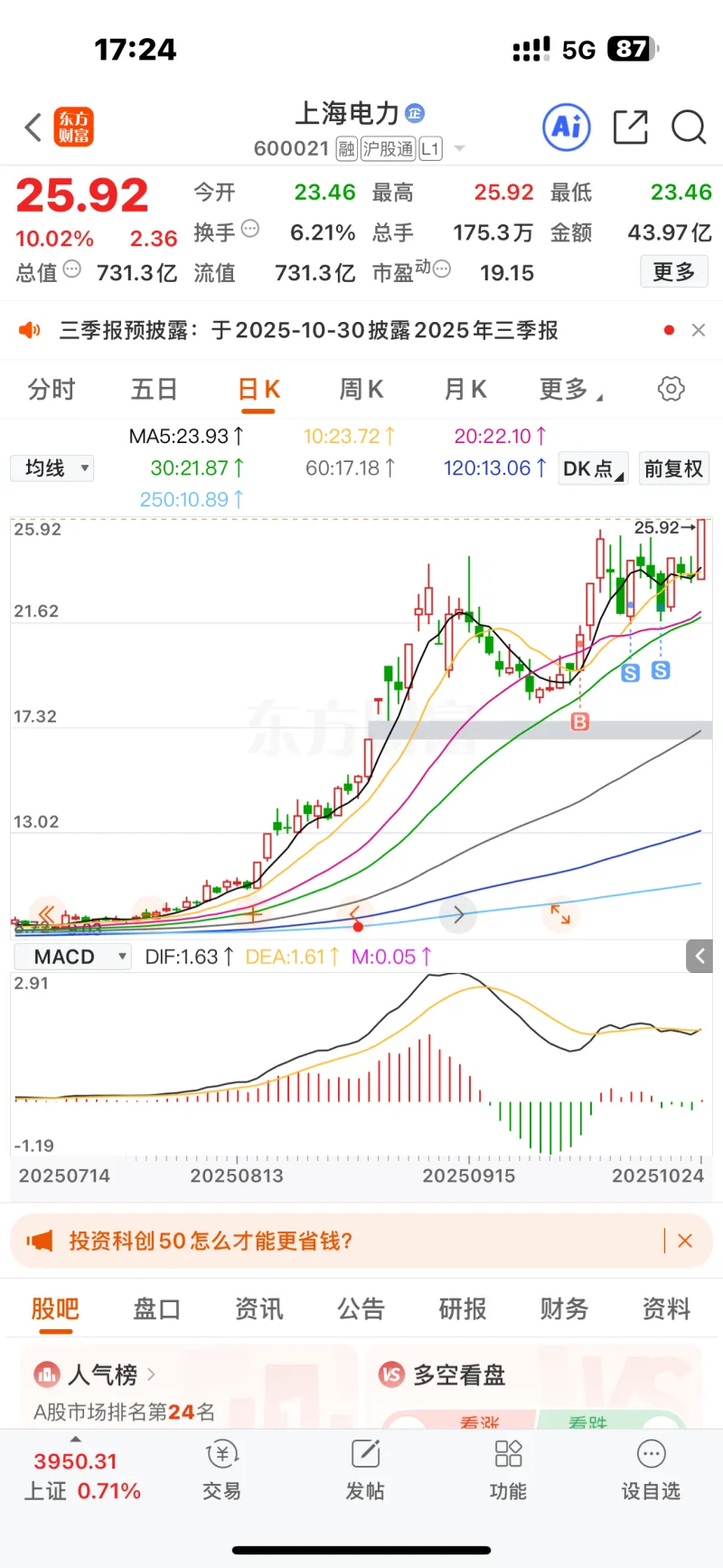Open the AI assistant icon
723x1568 pixels.
pos(567,128)
